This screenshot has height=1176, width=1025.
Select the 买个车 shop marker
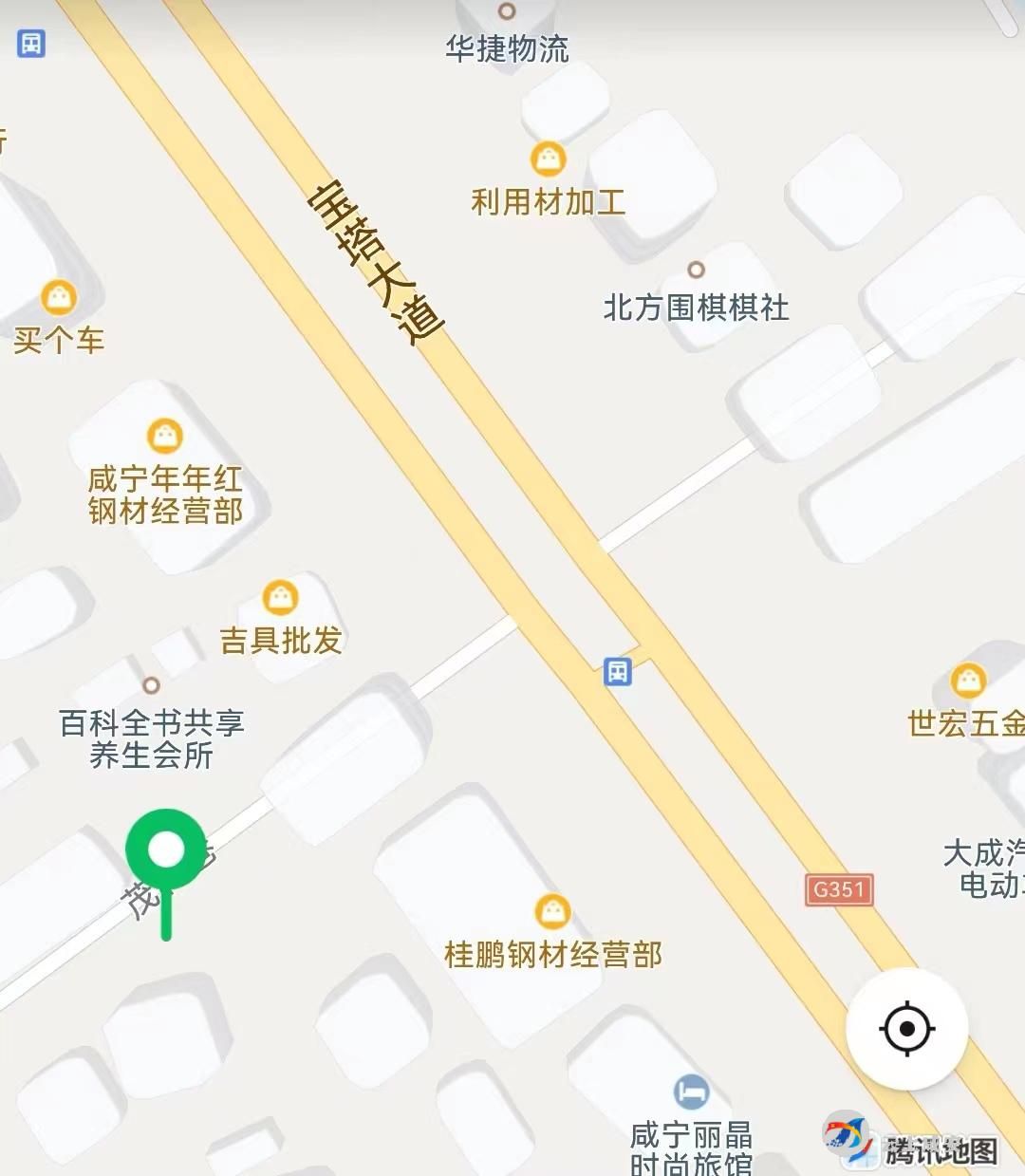click(x=59, y=298)
